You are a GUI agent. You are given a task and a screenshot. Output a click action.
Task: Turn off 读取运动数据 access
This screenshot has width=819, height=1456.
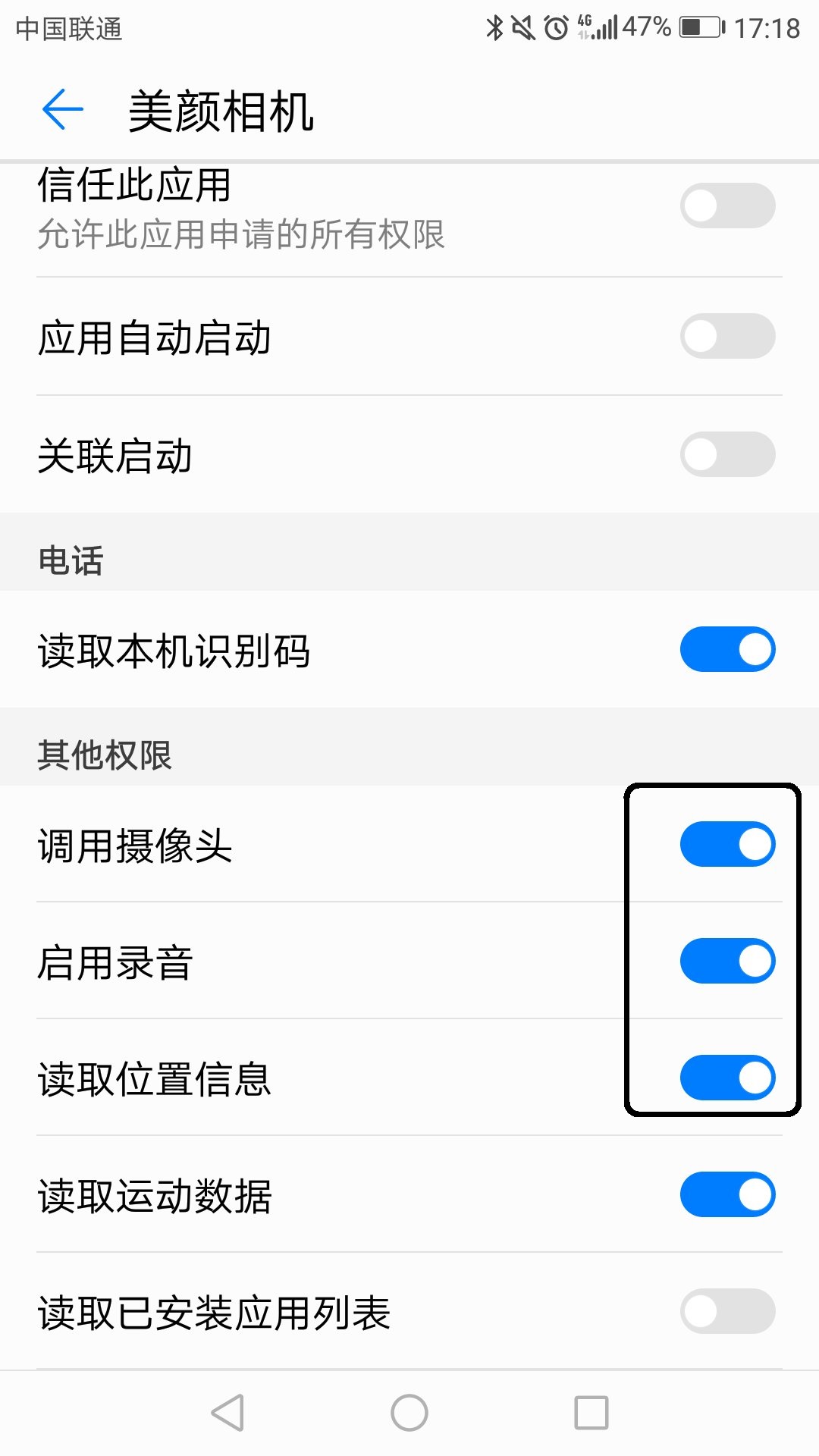tap(727, 1194)
